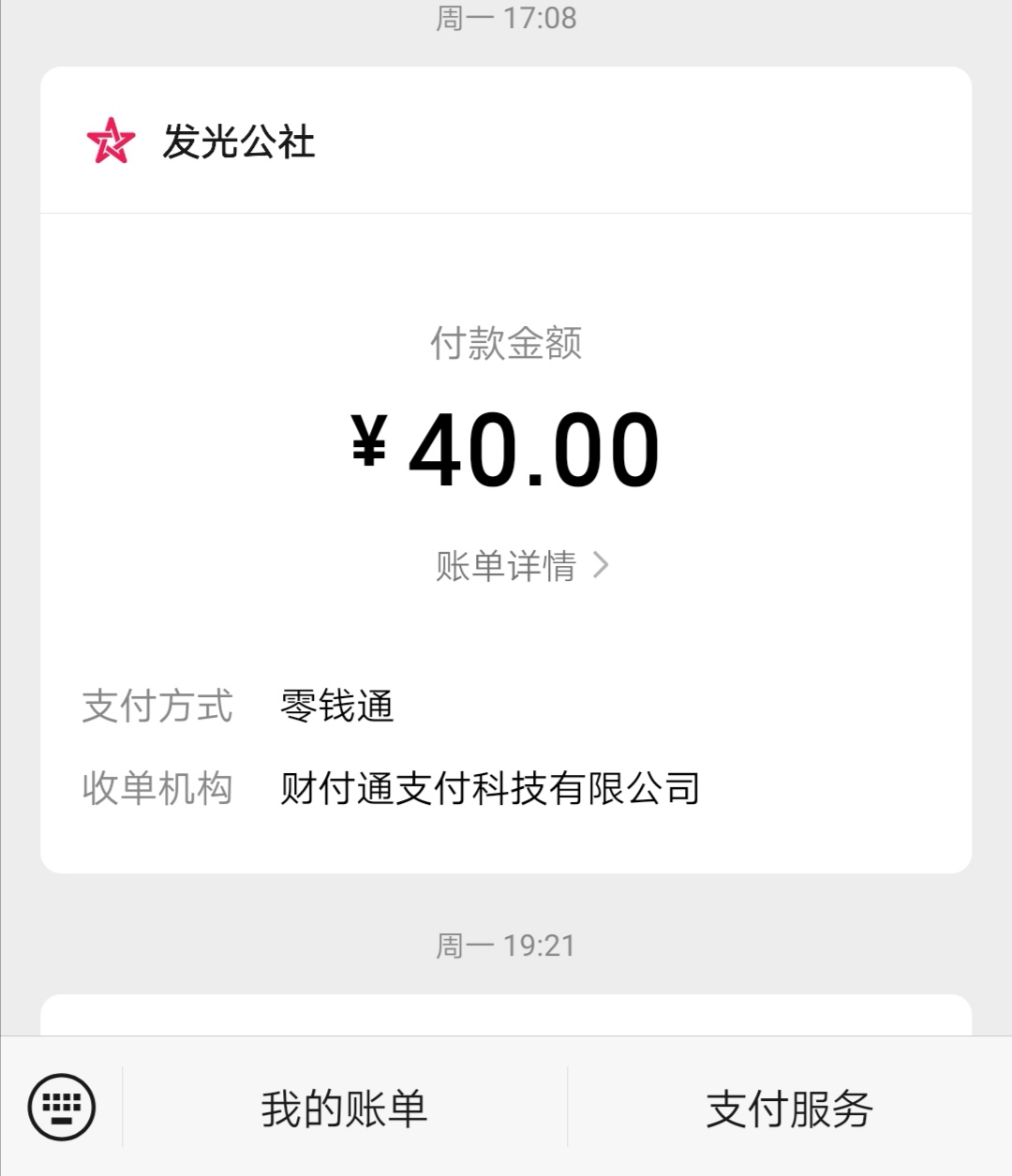
Task: Switch to keyboard input mode
Action: pos(62,1107)
